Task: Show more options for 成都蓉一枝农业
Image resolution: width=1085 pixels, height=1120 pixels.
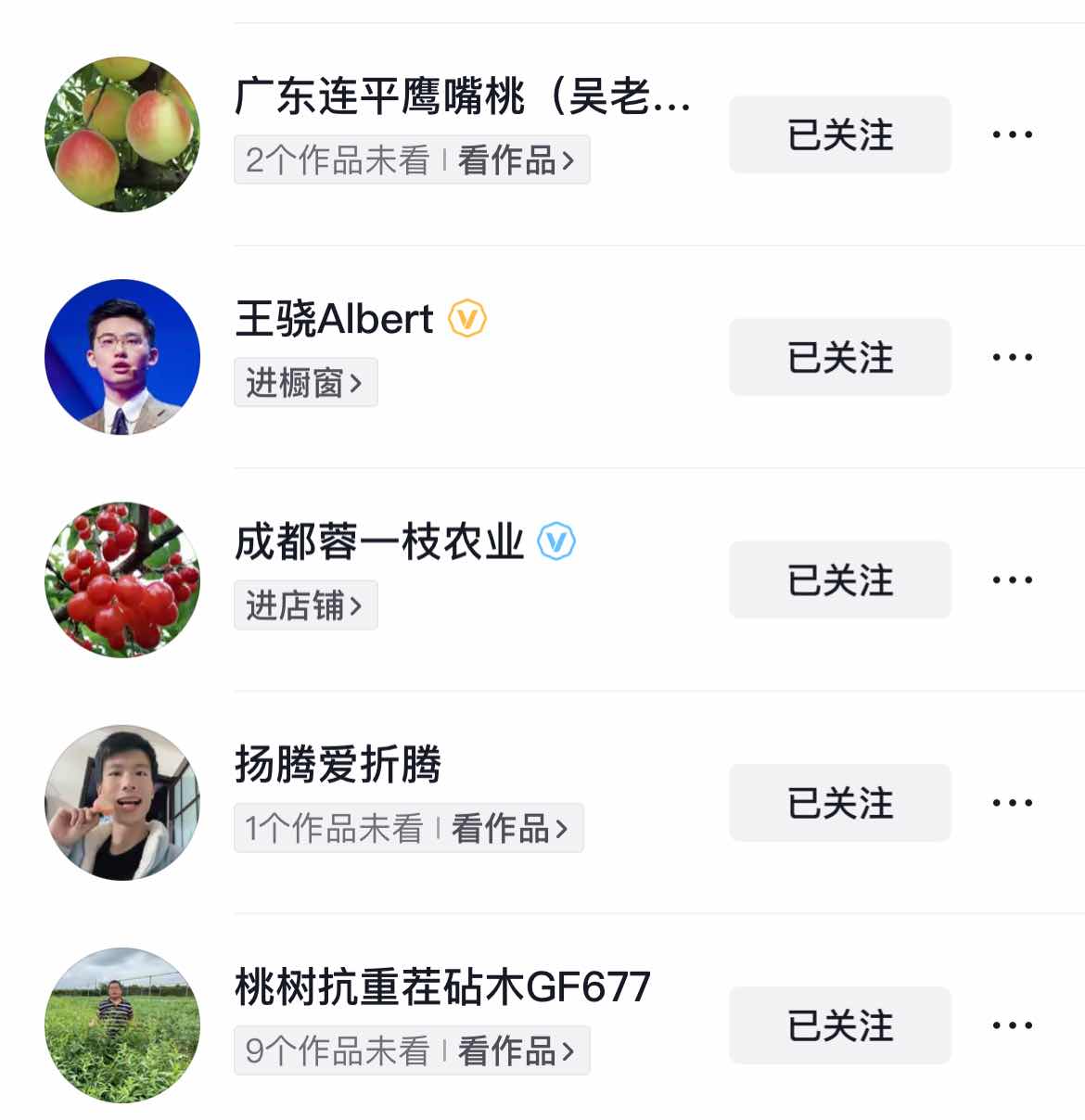Action: [x=1012, y=579]
